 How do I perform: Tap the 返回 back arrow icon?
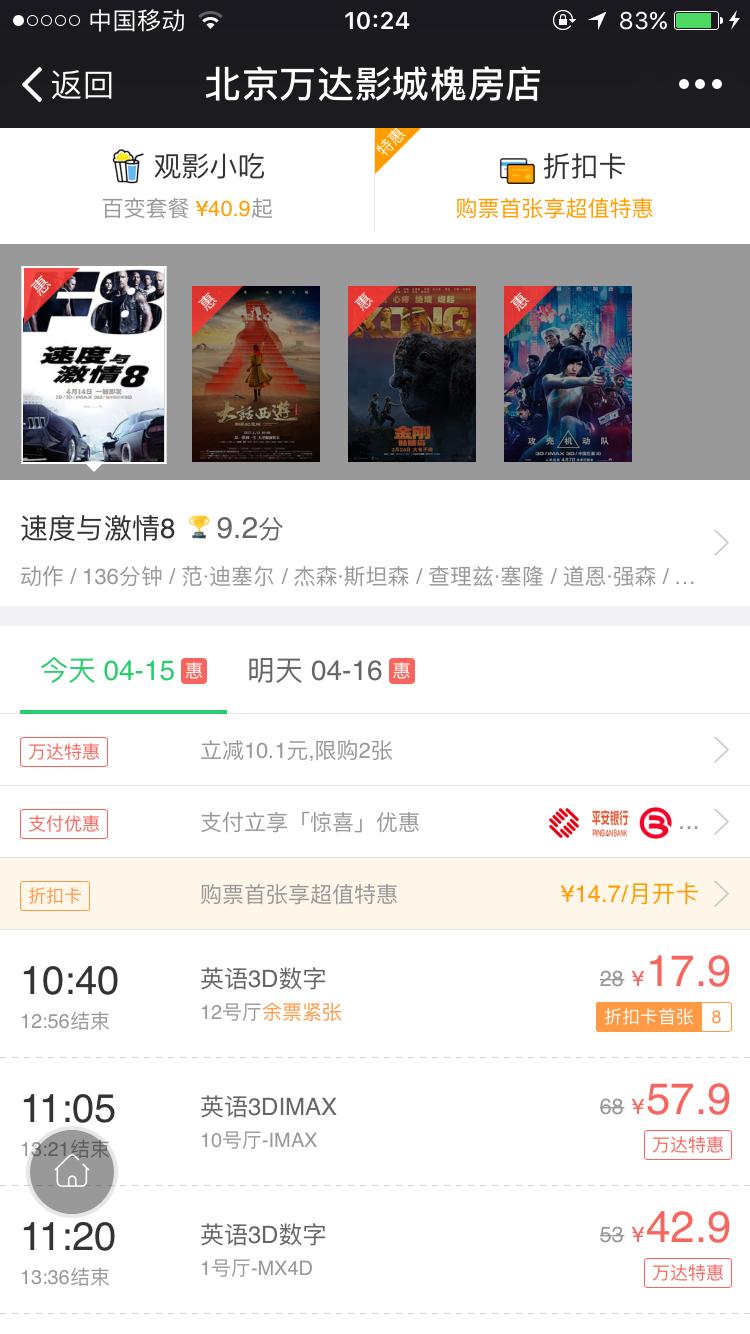coord(32,86)
